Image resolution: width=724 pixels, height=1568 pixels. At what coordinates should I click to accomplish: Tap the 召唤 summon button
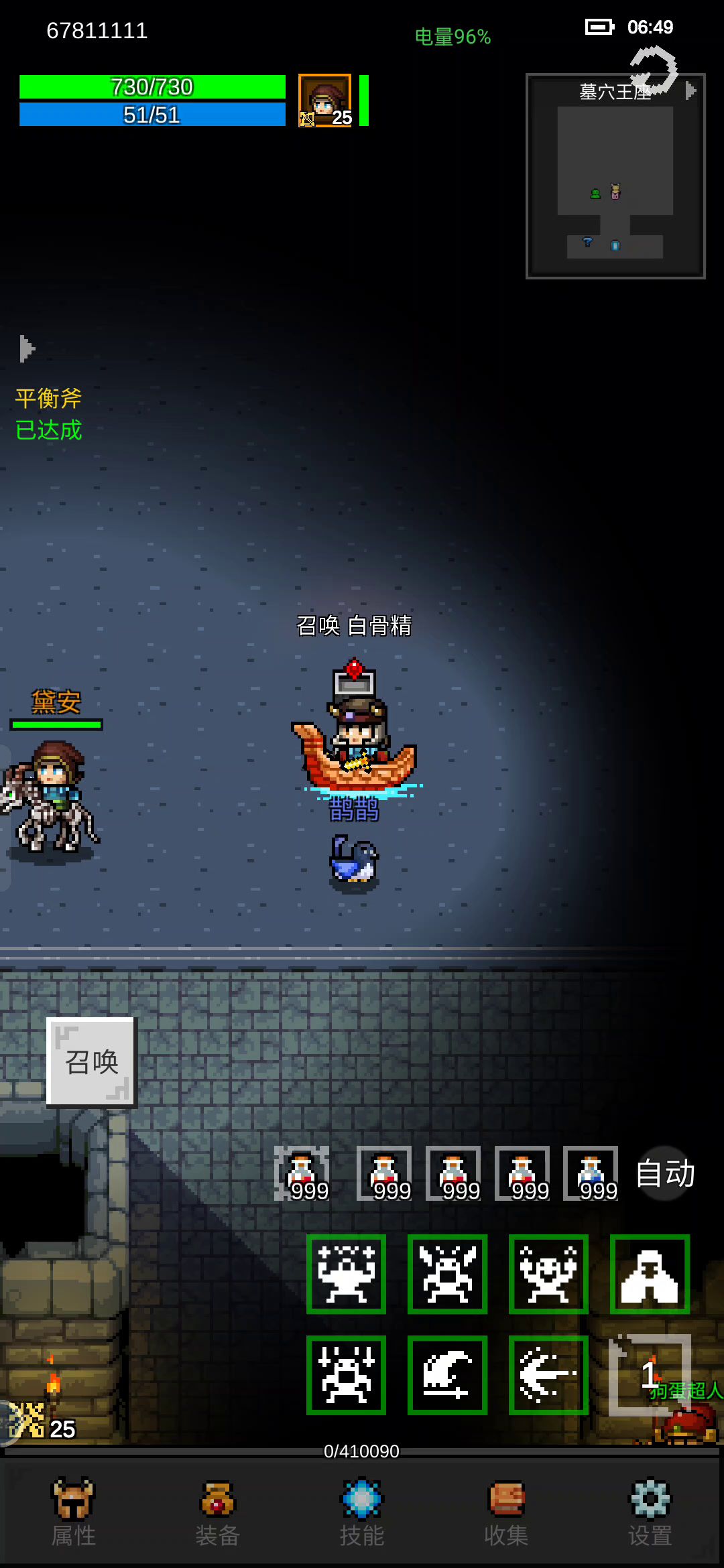[91, 1062]
